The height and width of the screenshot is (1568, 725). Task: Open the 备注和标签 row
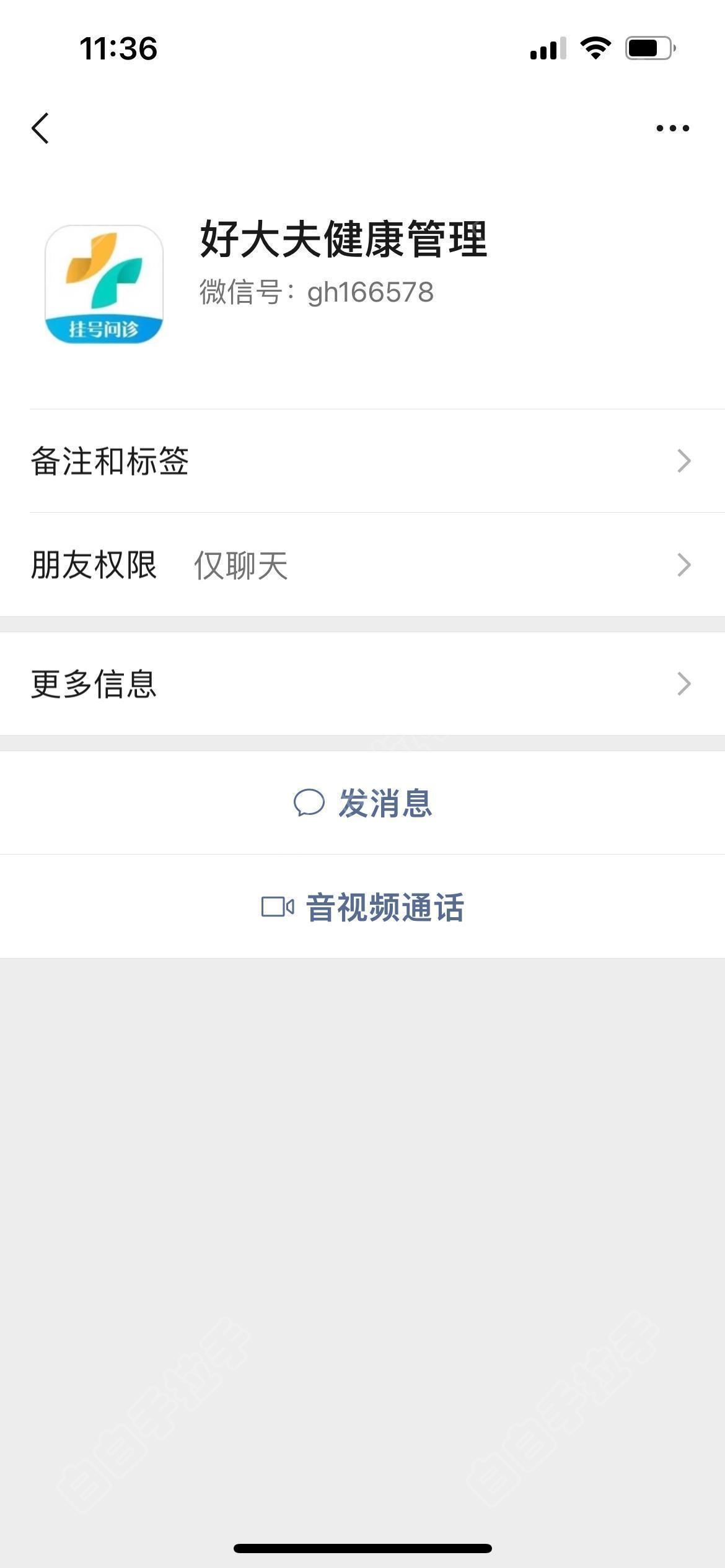tap(362, 461)
